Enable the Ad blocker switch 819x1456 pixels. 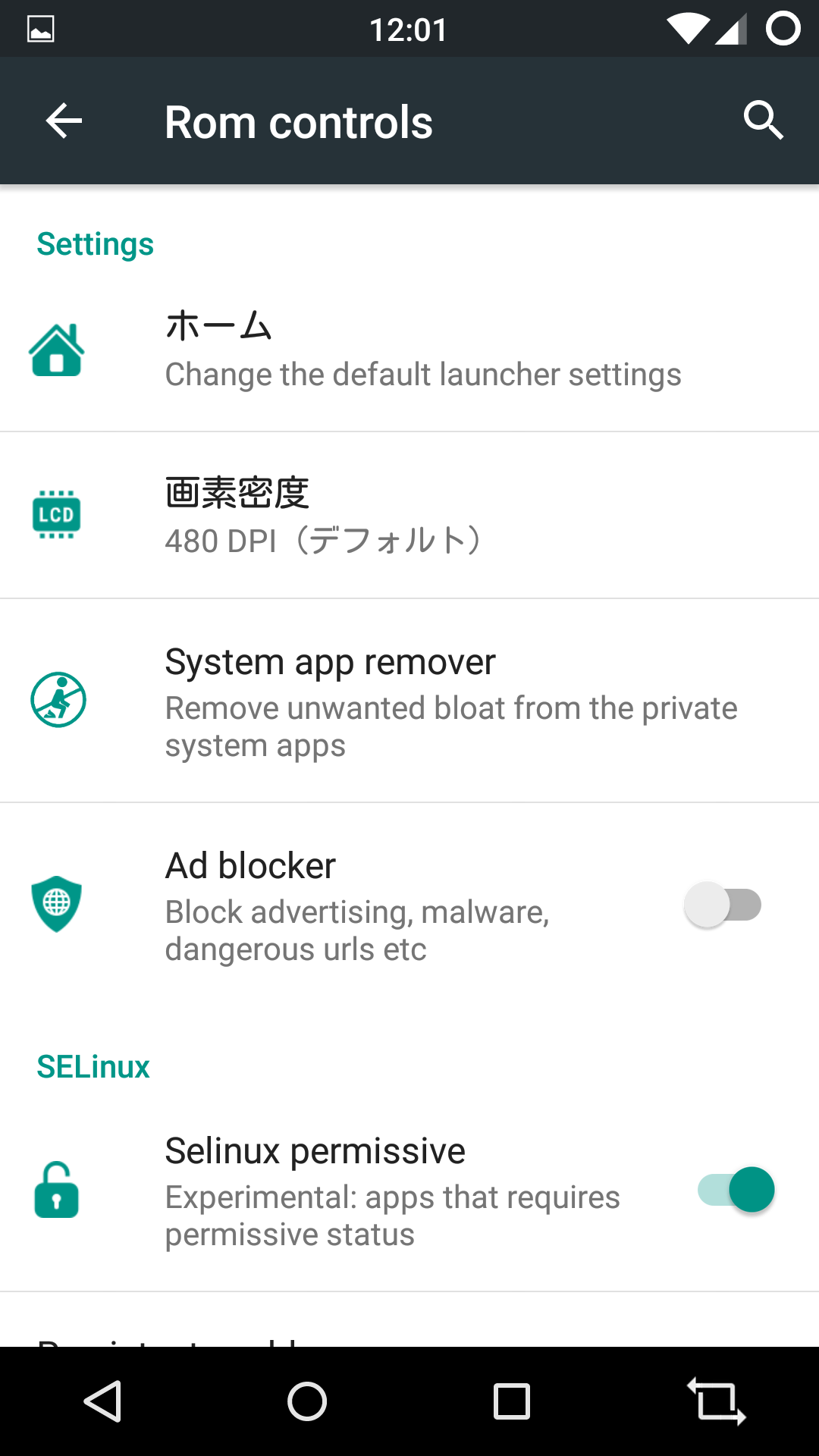(723, 905)
